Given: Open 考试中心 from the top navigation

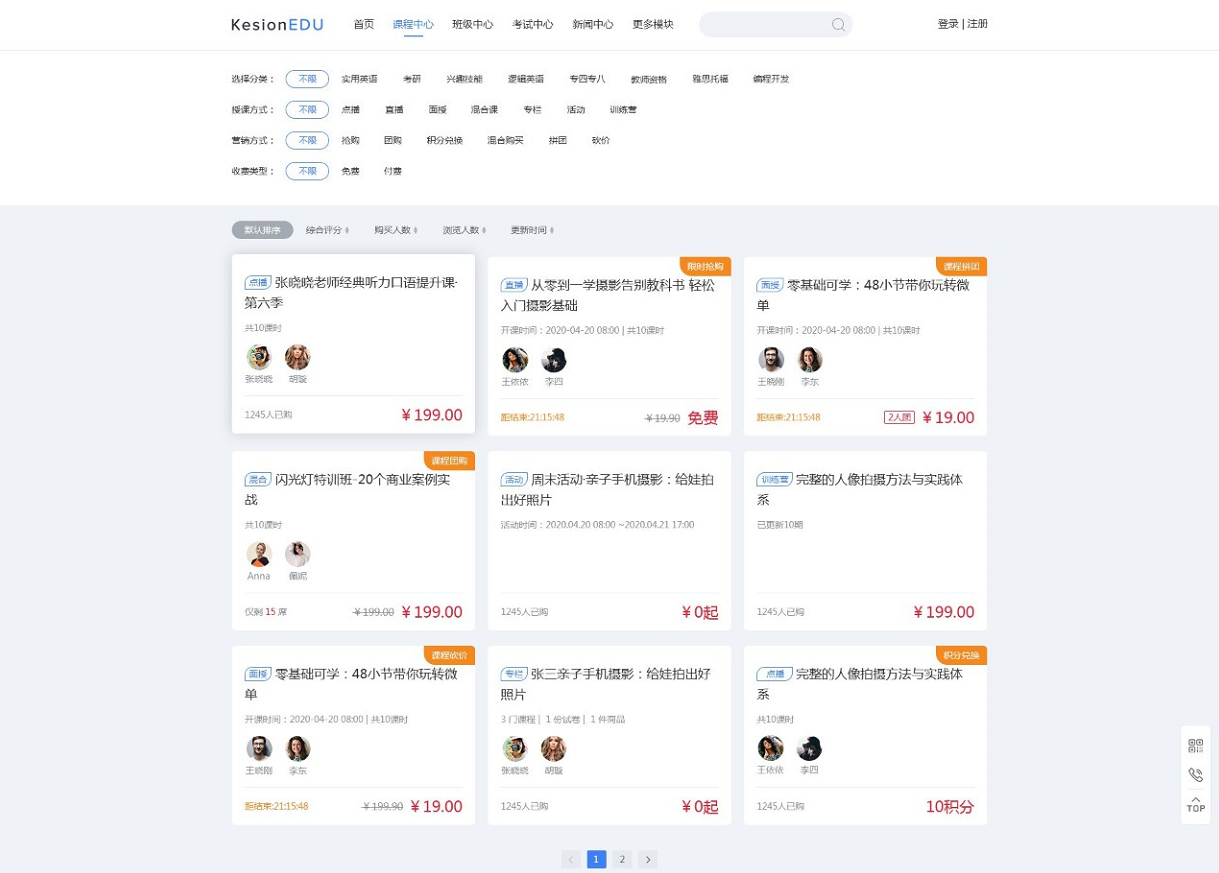Looking at the screenshot, I should click(x=532, y=25).
